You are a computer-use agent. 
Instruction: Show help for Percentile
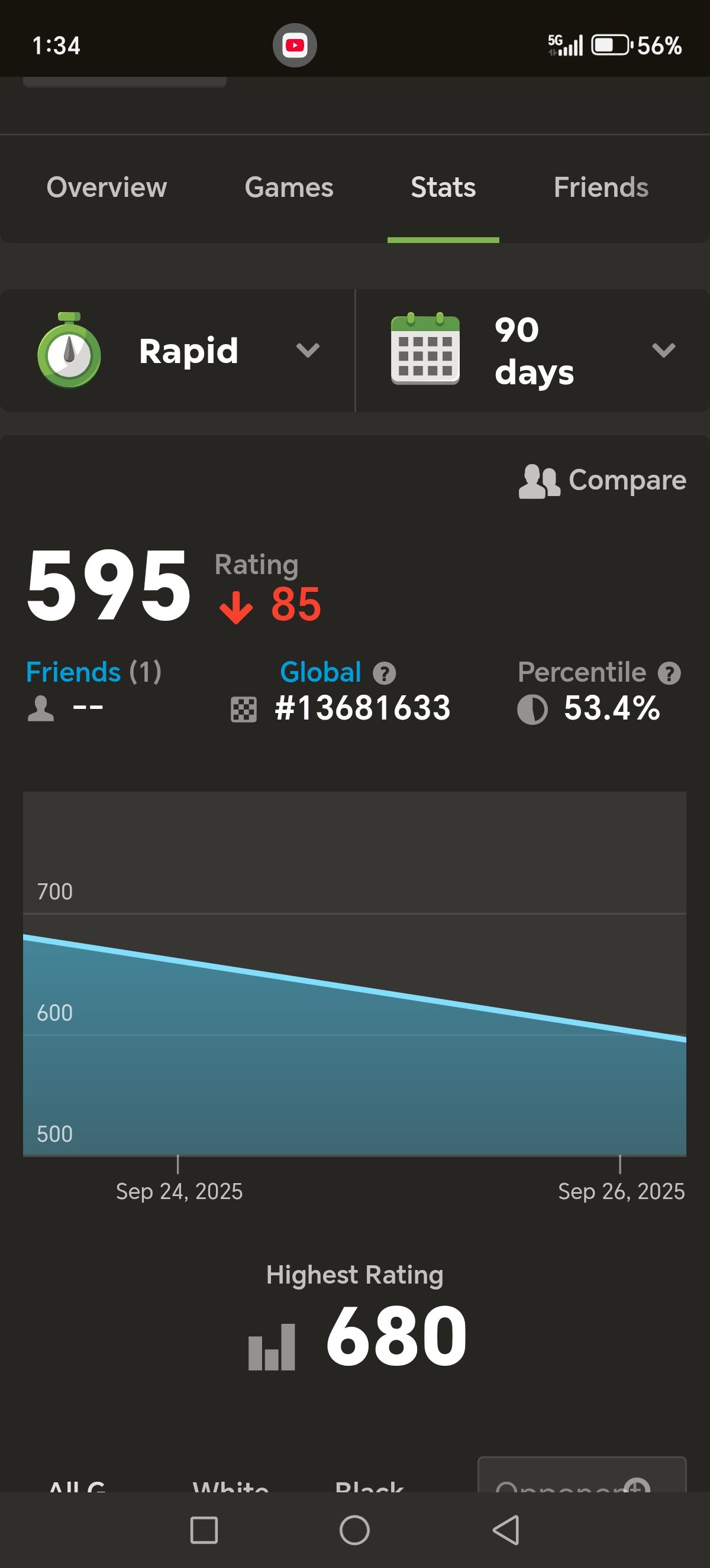[669, 674]
